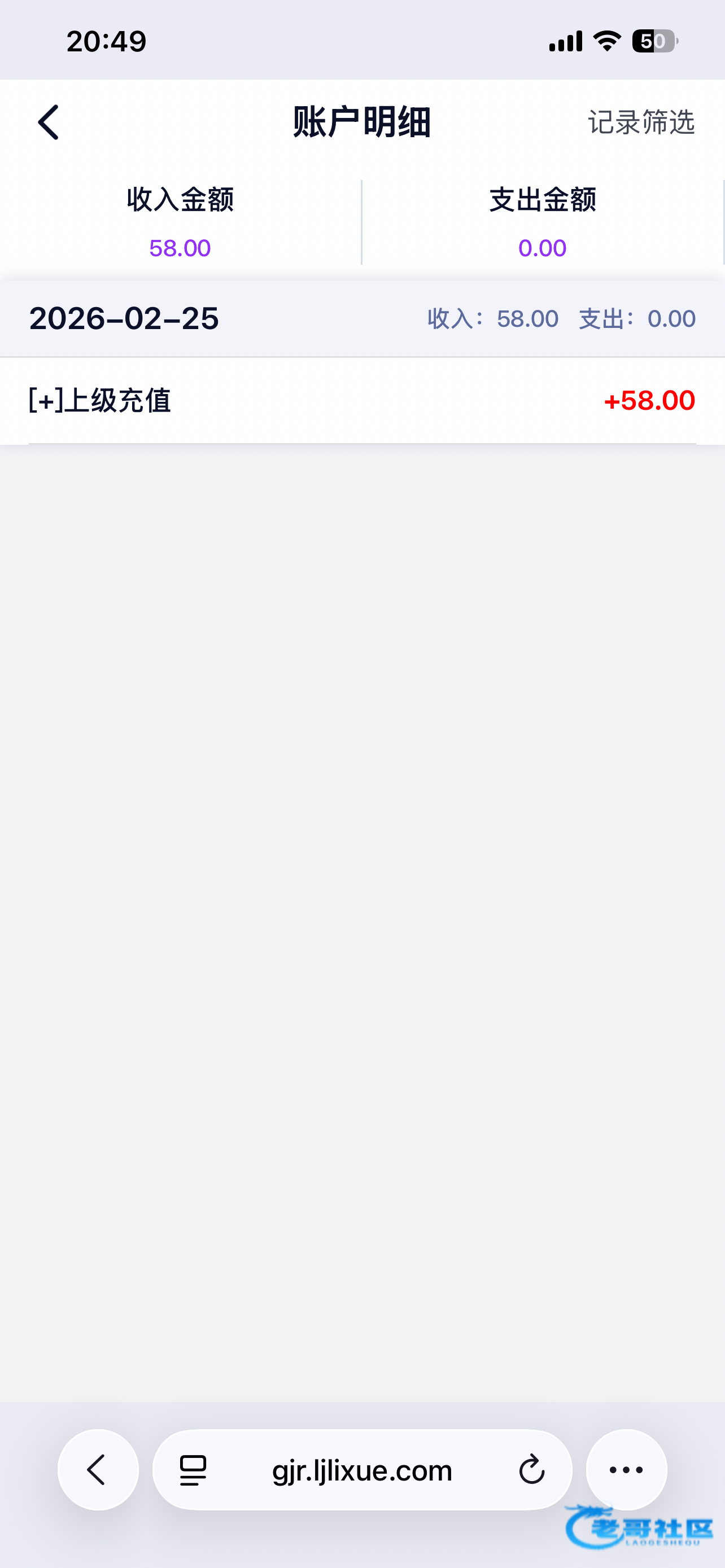Go back from 账户明细 page
This screenshot has width=725, height=1568.
(x=49, y=122)
